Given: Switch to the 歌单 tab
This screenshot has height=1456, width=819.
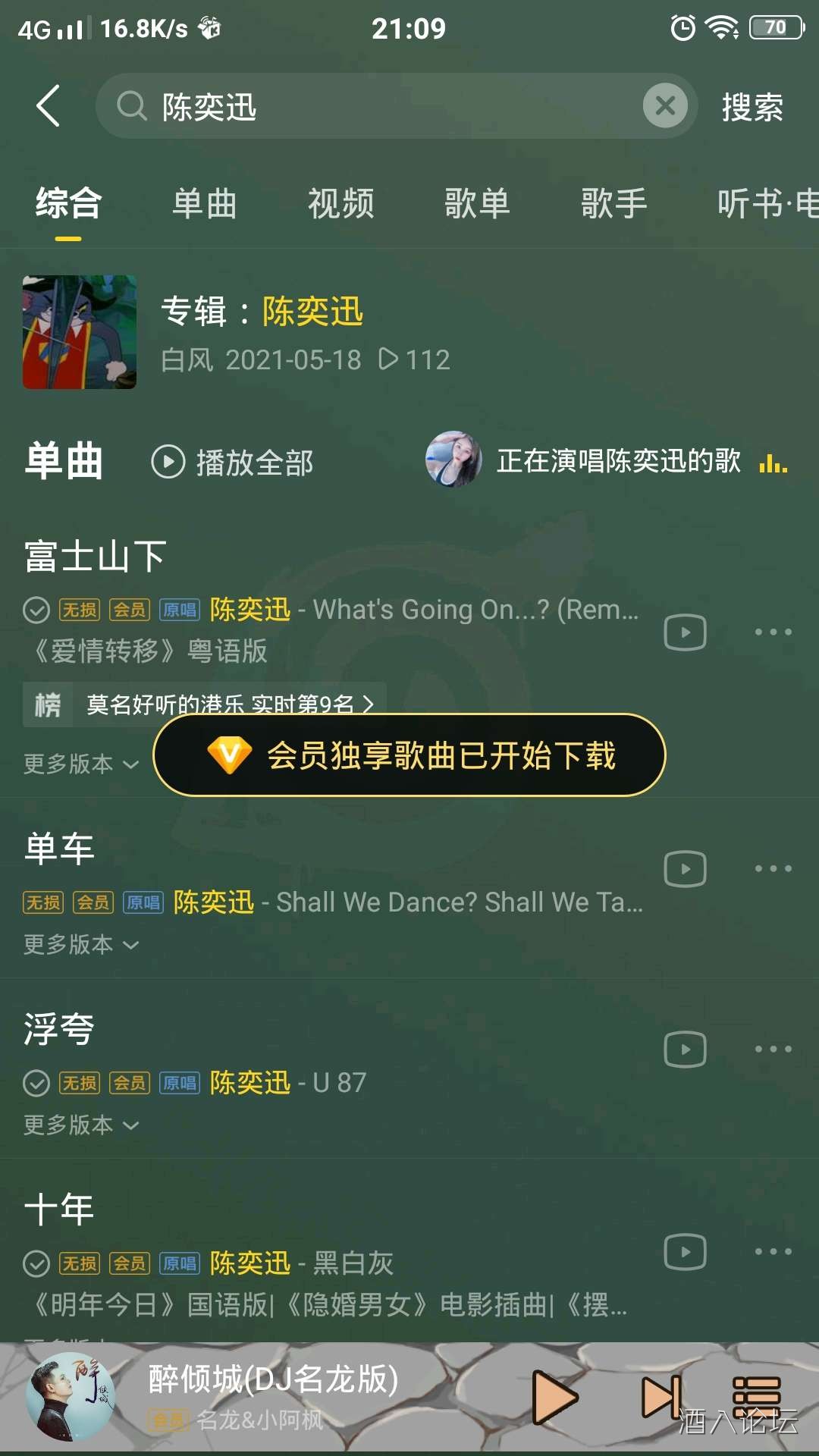Looking at the screenshot, I should (x=477, y=204).
